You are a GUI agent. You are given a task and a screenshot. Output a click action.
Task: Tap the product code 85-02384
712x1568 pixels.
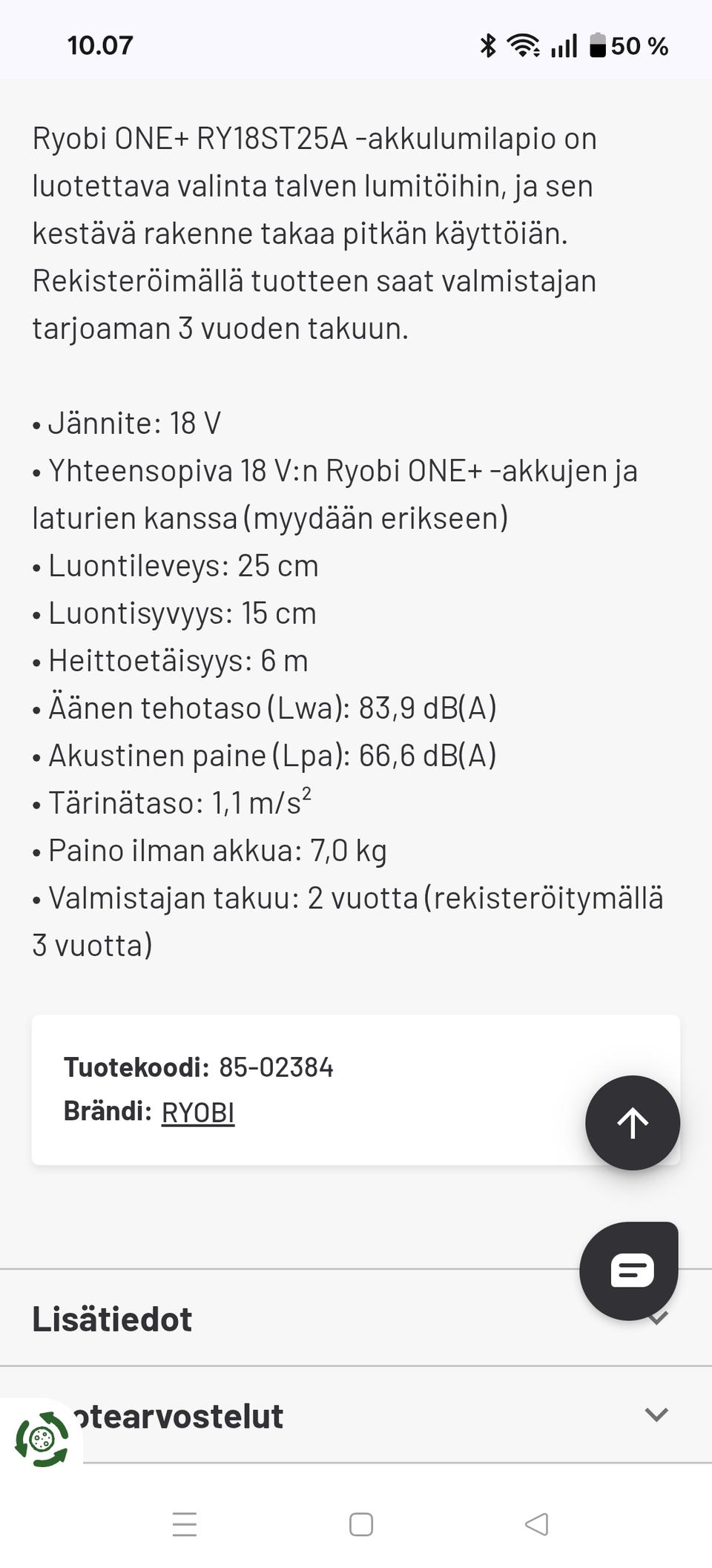pos(277,1067)
